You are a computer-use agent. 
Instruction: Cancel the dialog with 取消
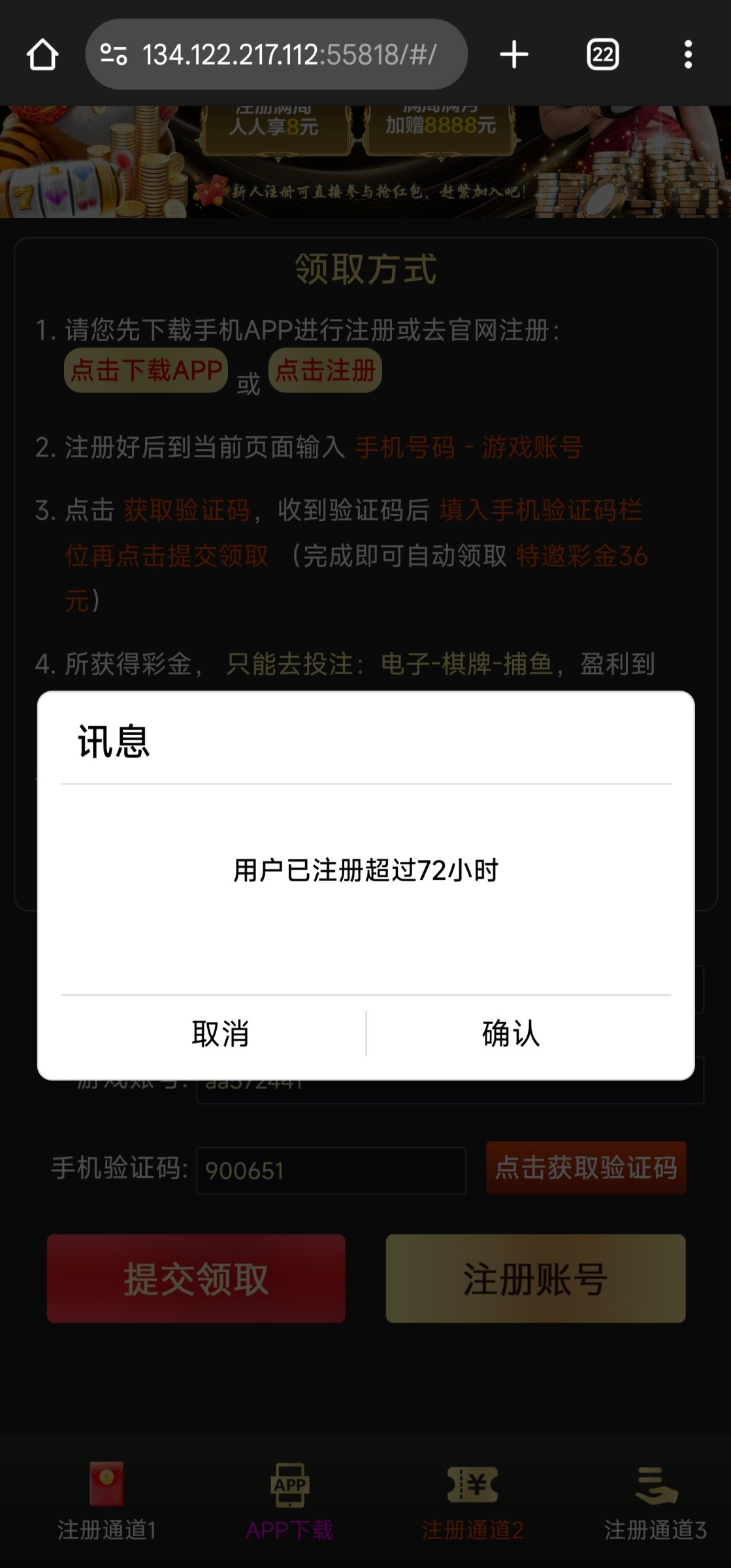pyautogui.click(x=220, y=1034)
